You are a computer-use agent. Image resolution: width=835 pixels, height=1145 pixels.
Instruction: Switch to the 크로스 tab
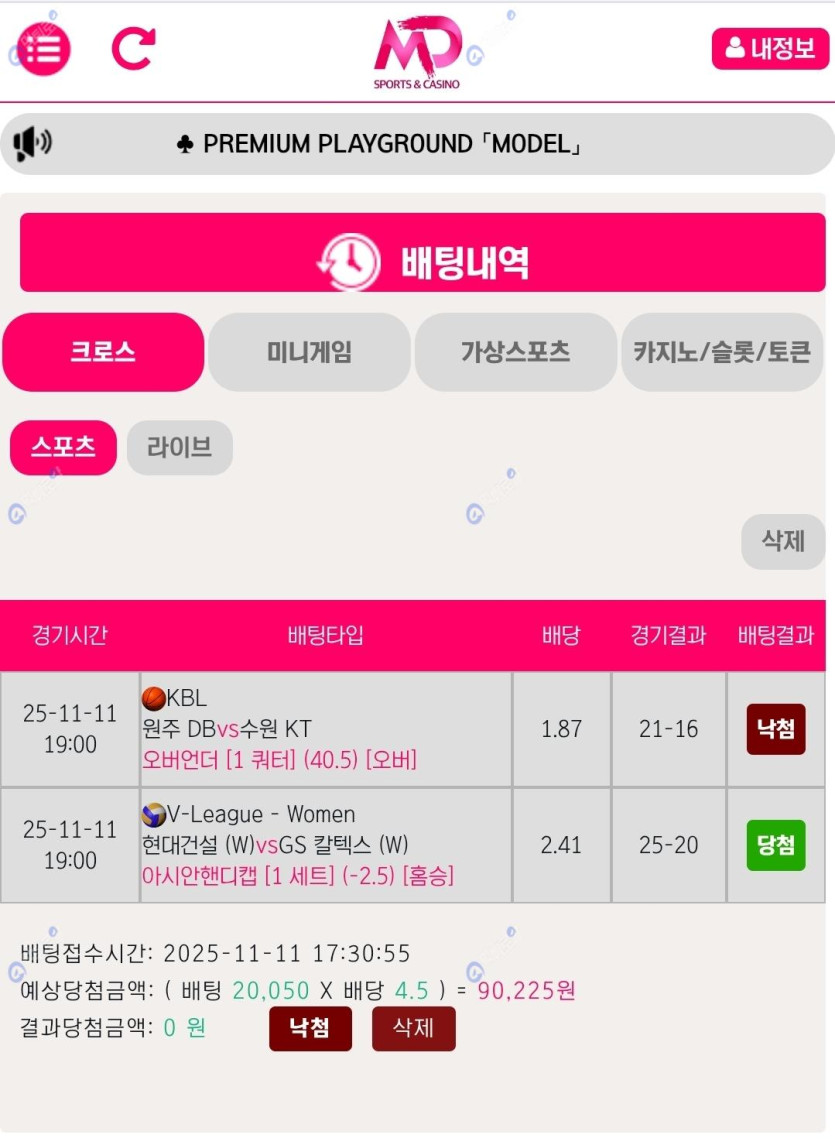pos(103,352)
